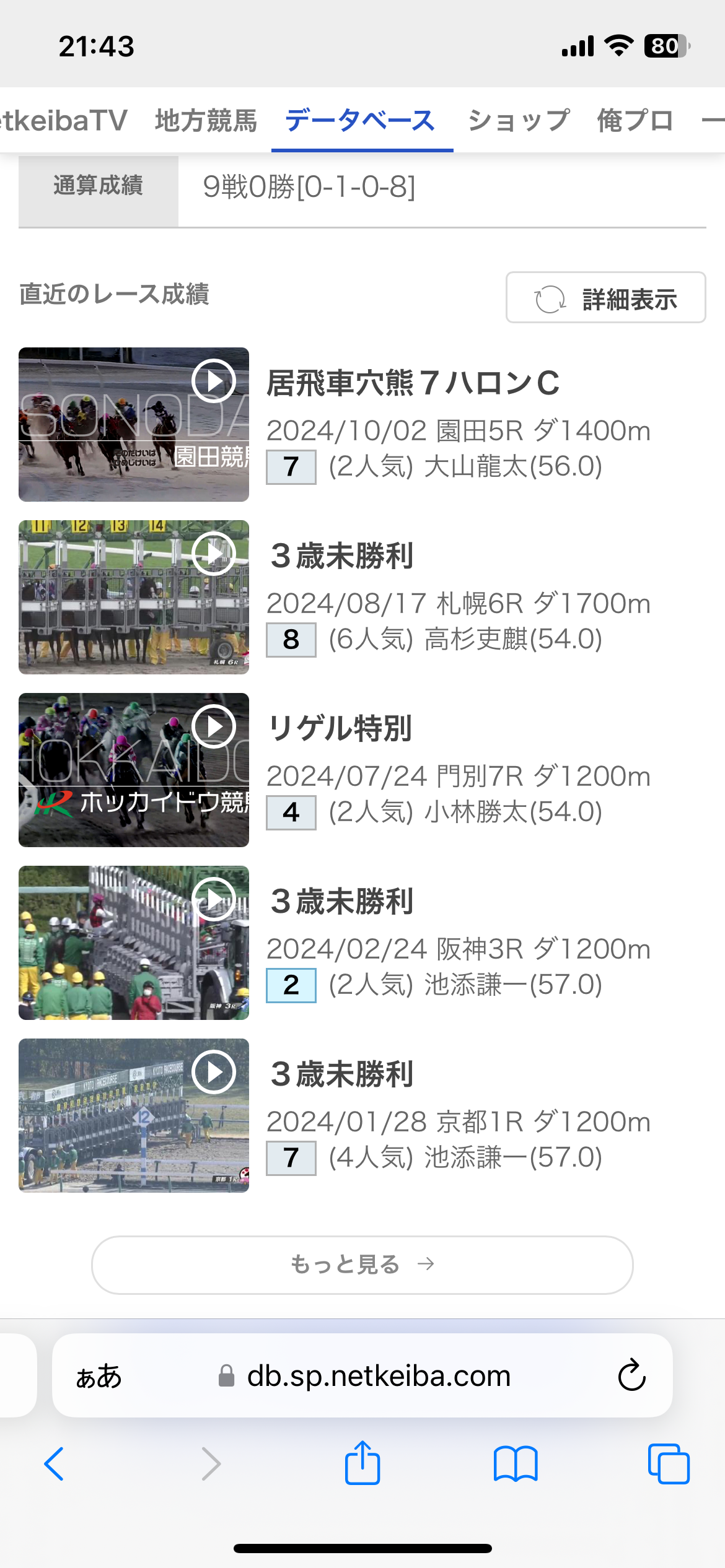Open the ショップ tab

pyautogui.click(x=518, y=120)
